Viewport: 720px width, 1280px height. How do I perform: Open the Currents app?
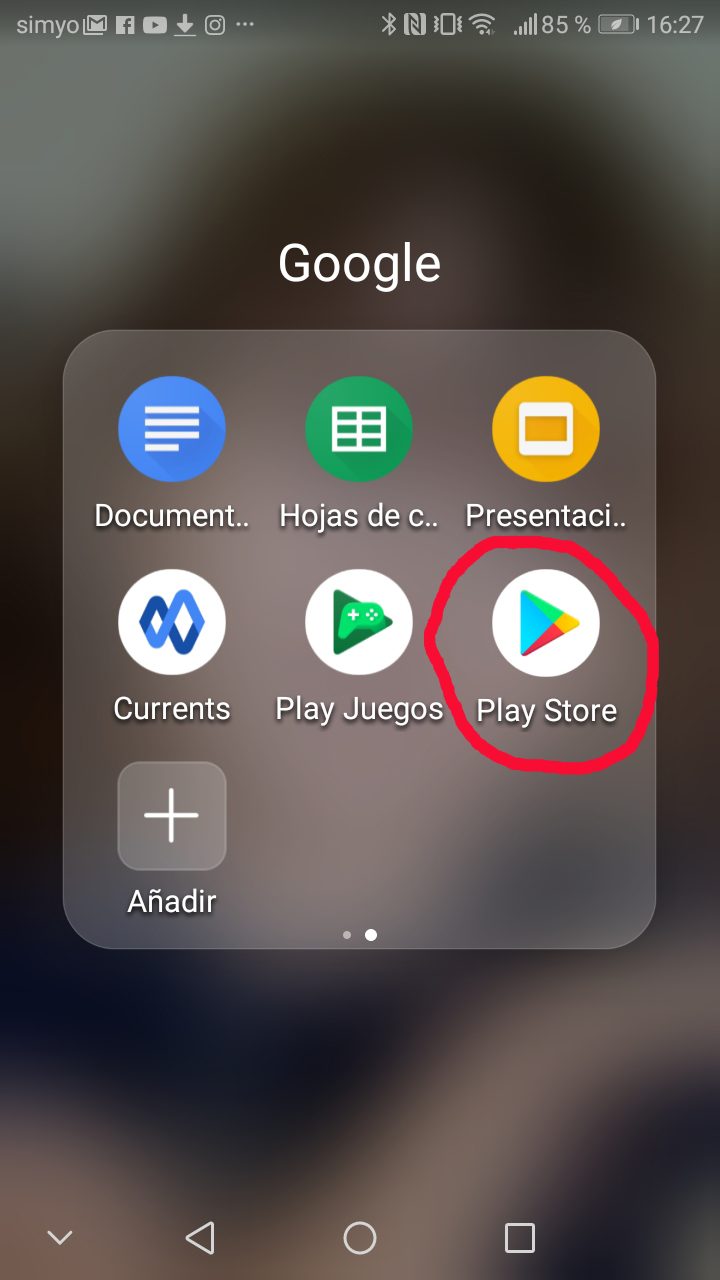(x=172, y=623)
